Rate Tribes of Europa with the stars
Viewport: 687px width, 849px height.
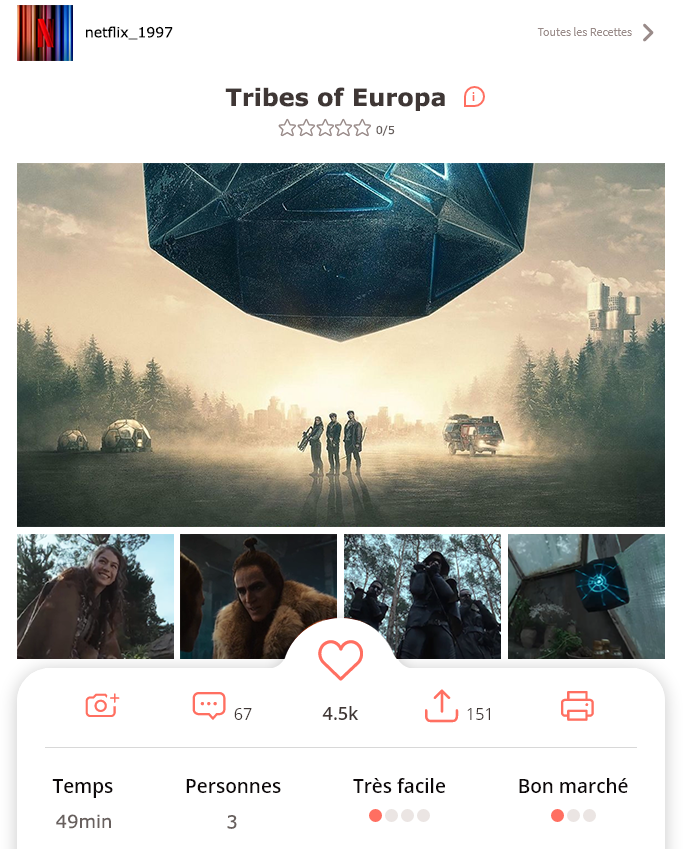324,128
